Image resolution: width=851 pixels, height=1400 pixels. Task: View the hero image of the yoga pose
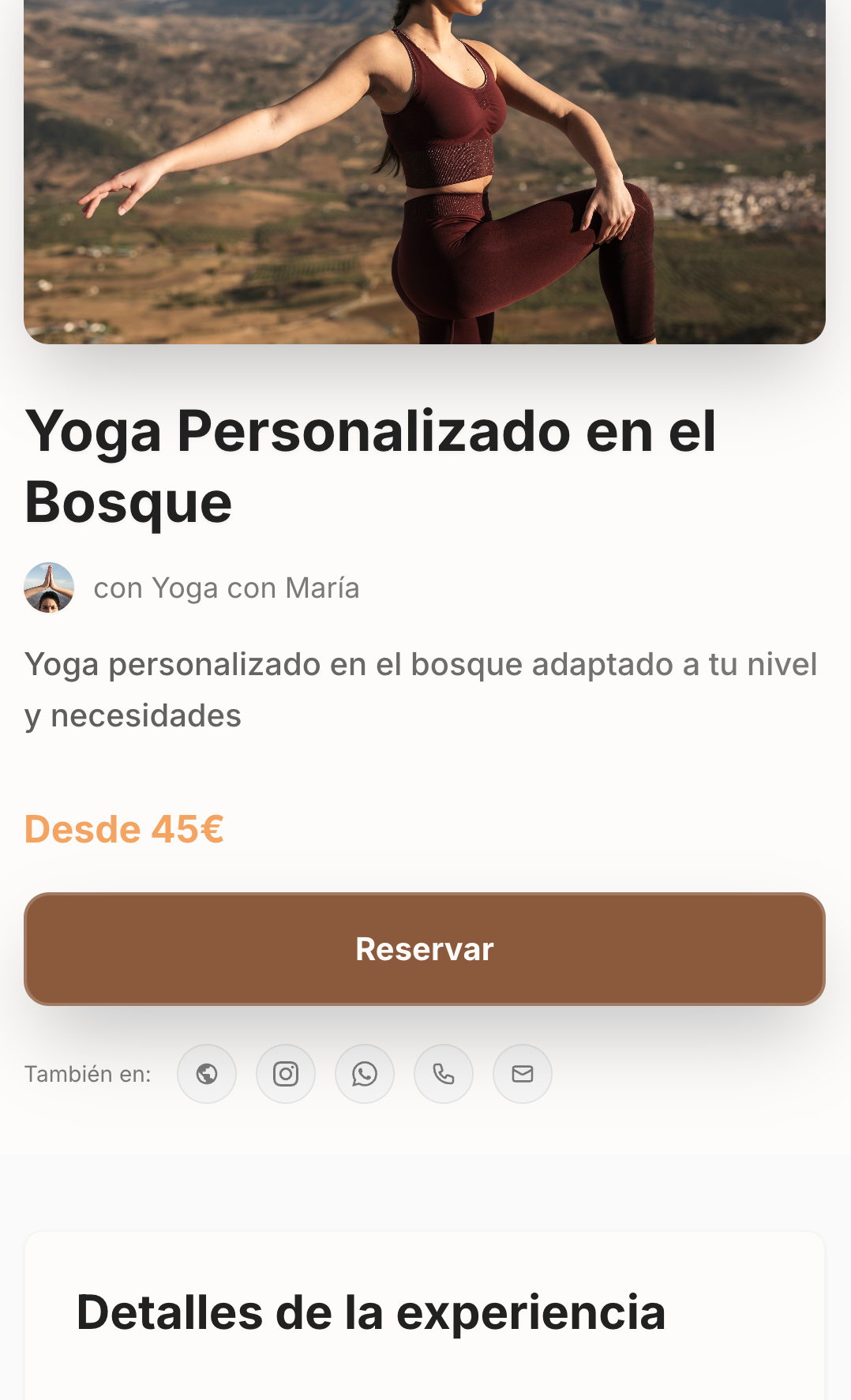[425, 174]
